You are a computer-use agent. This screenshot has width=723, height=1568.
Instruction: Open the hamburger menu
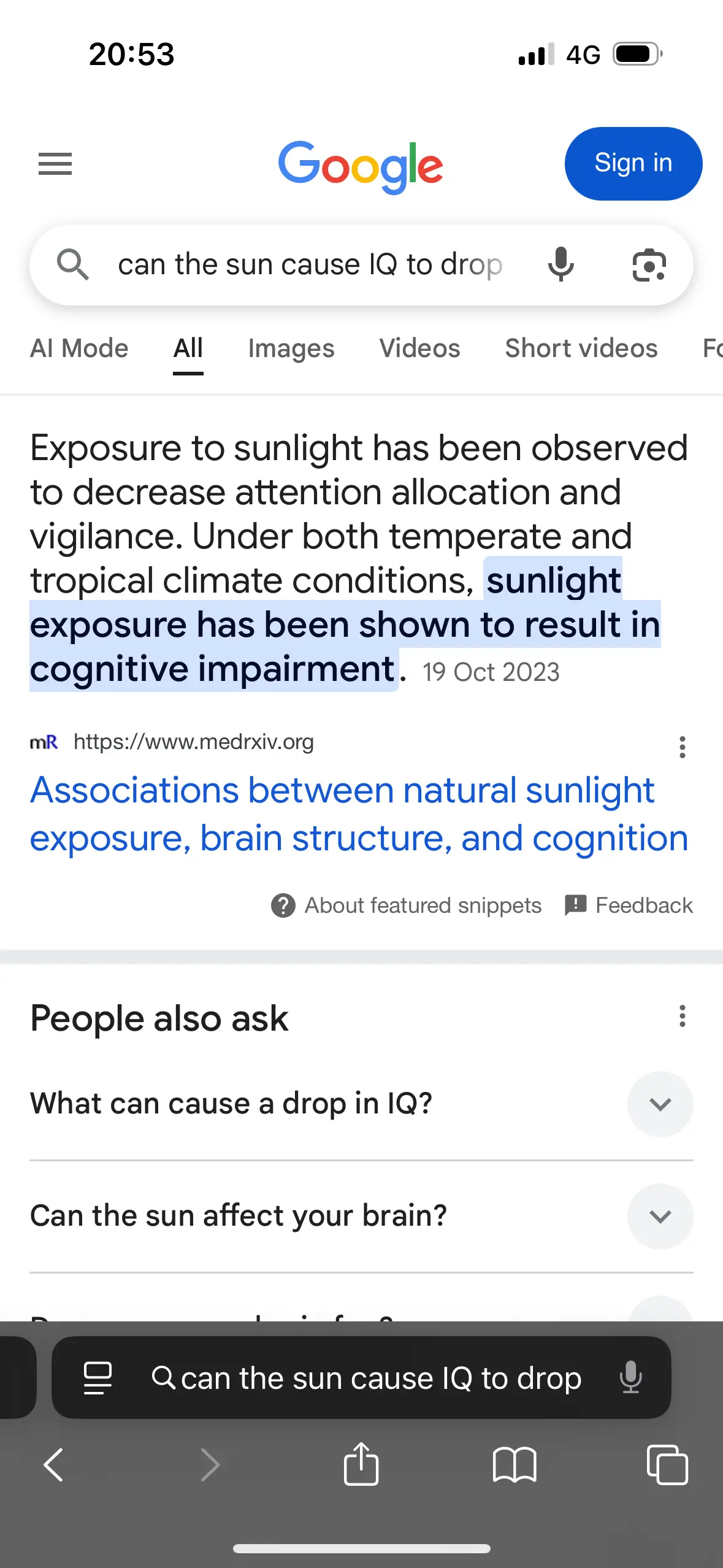click(55, 164)
